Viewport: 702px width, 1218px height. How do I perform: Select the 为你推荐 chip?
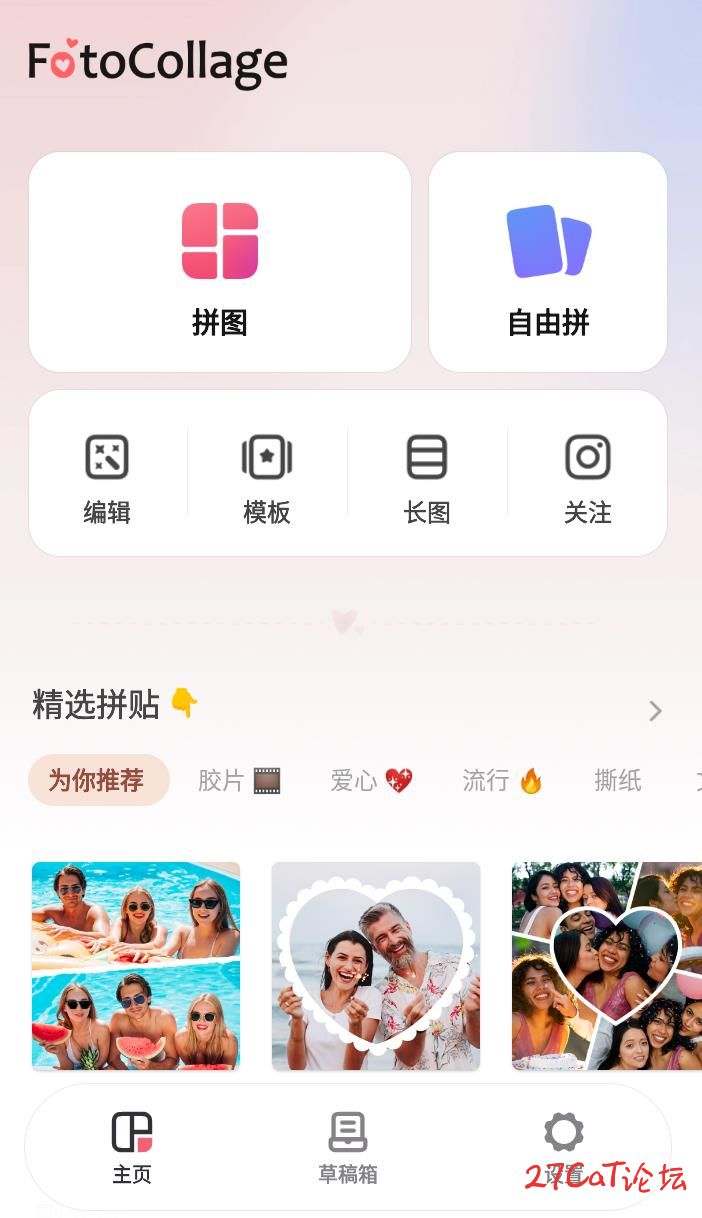pos(98,780)
